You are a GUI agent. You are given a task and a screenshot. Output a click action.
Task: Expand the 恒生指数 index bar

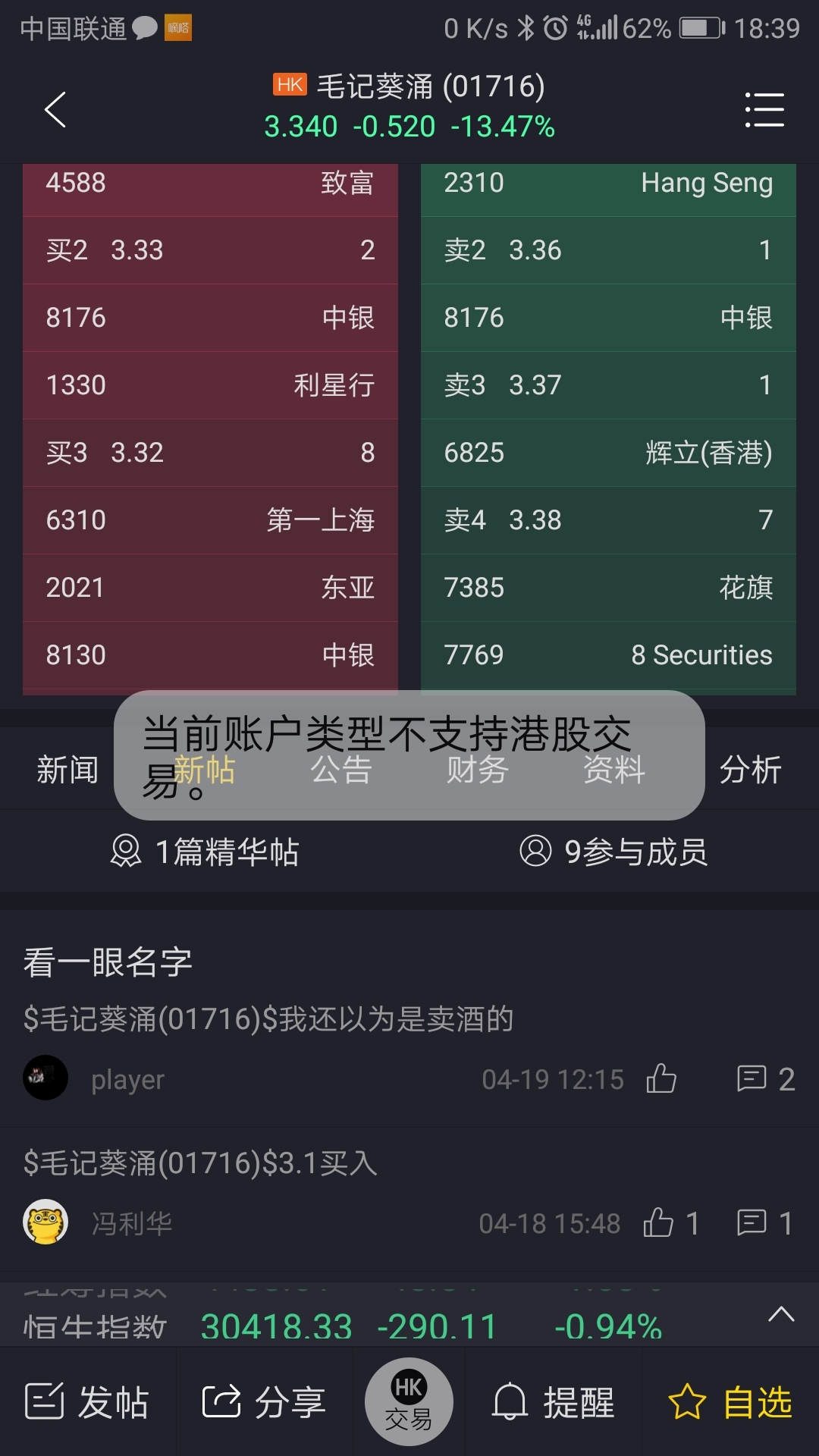pos(781,1315)
